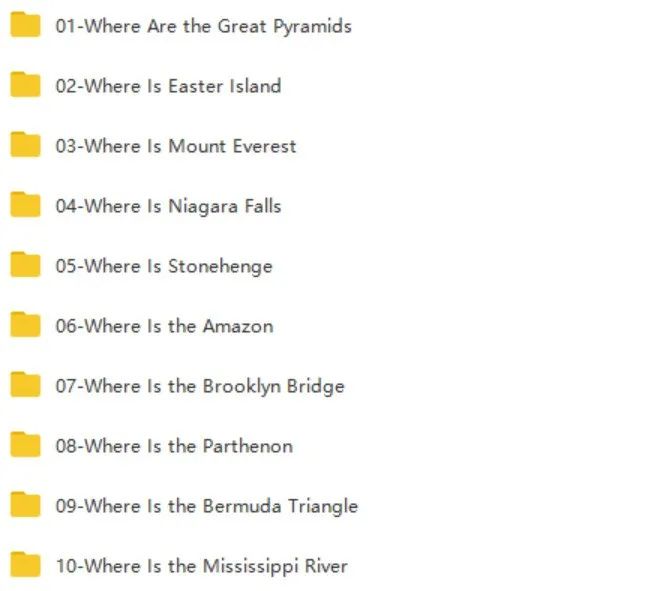View the 08-Where Is the Parthenon folder
This screenshot has width=646, height=591.
174,447
